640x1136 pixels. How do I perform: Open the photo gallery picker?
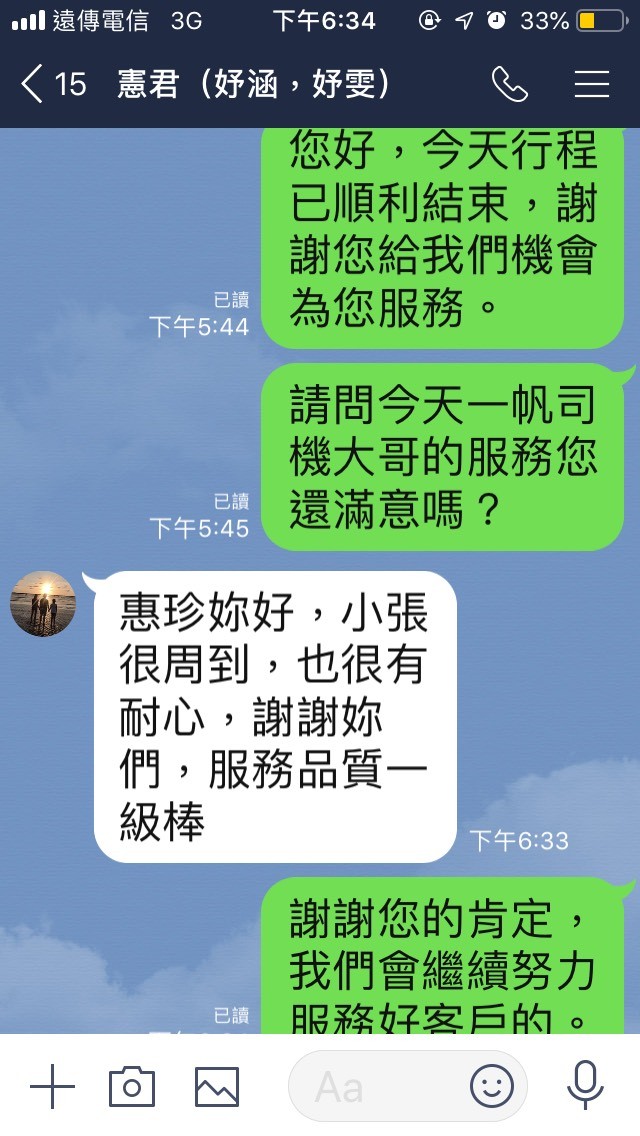[x=217, y=1086]
